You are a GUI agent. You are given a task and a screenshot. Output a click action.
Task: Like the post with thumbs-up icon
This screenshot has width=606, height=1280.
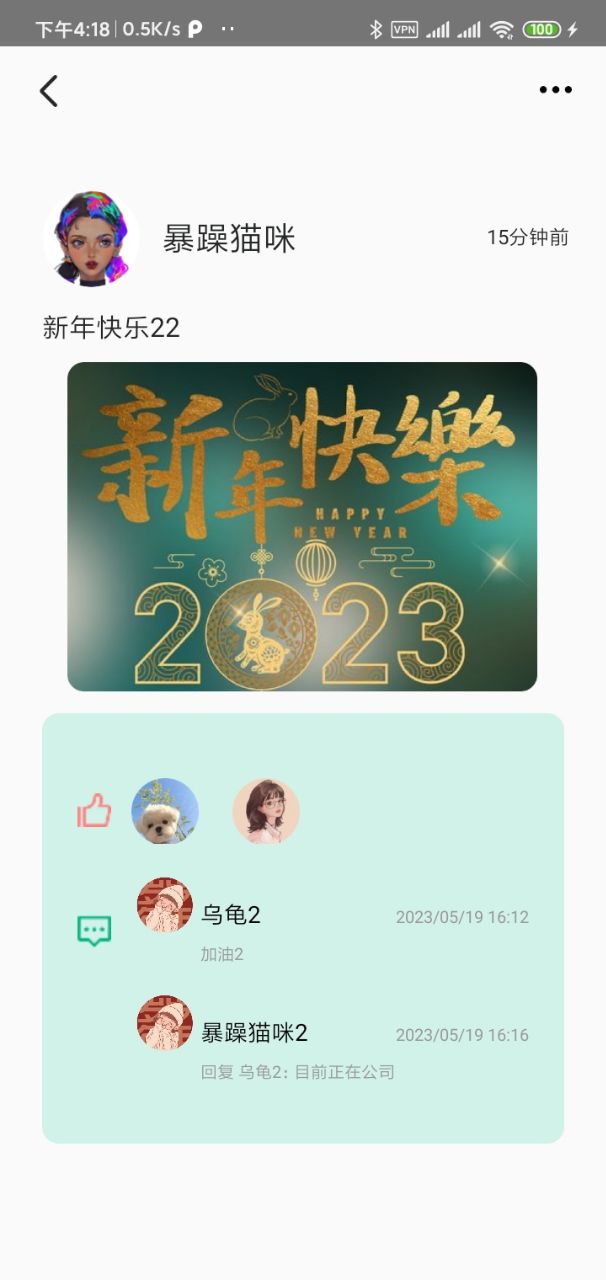click(94, 811)
